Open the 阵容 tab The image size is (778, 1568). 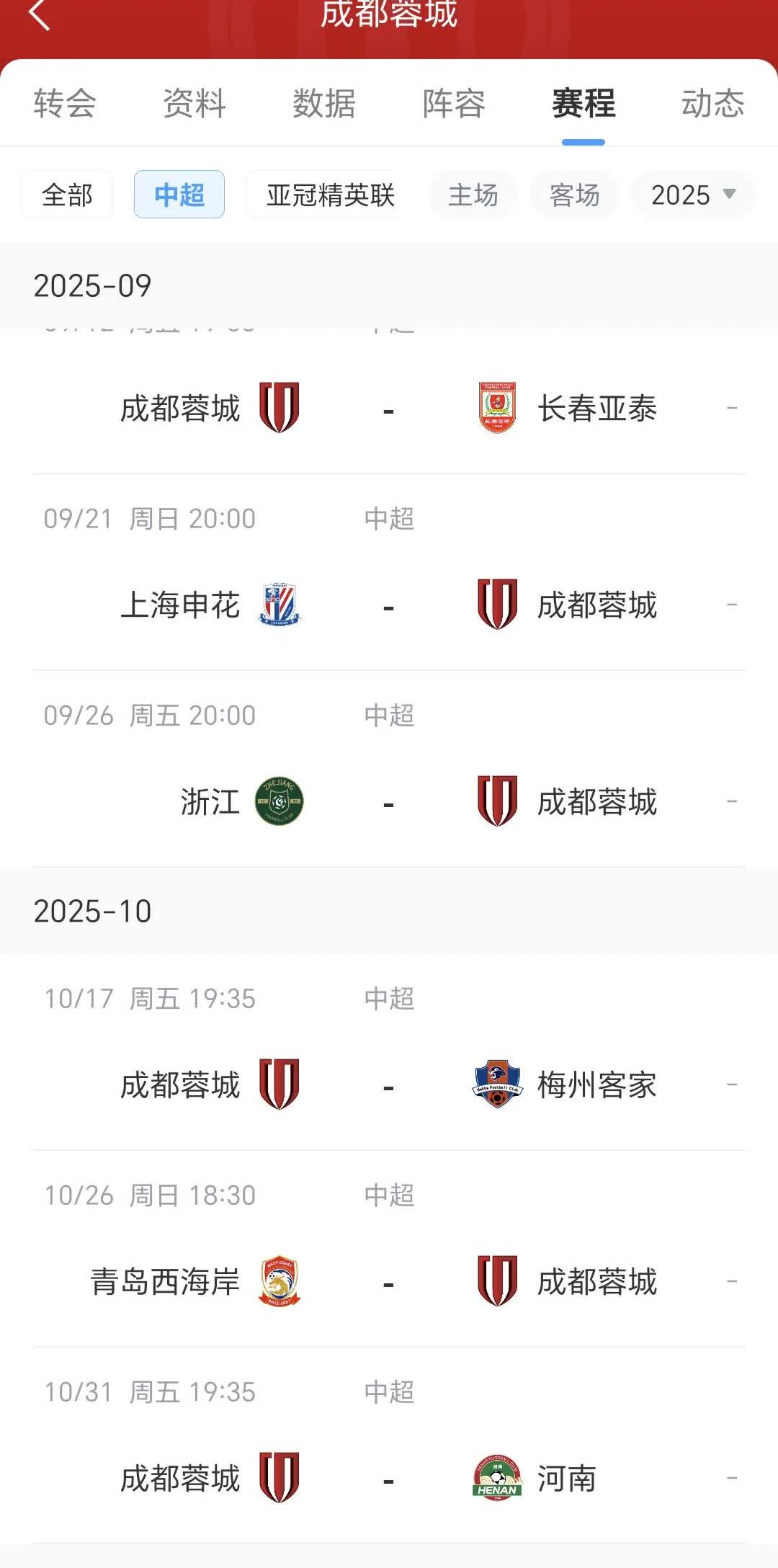(x=454, y=103)
